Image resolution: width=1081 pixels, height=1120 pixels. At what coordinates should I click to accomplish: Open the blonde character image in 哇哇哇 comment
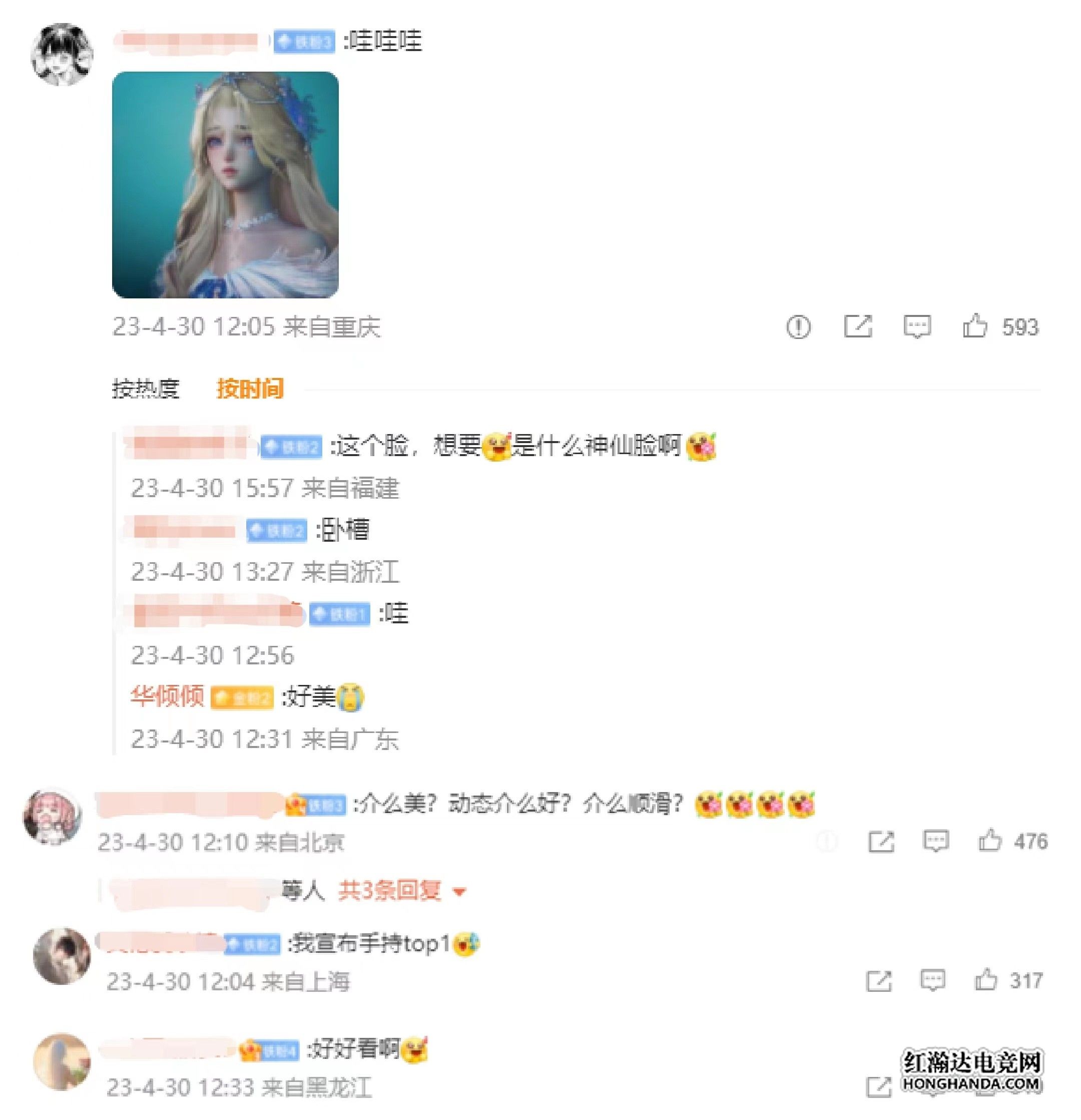coord(225,185)
